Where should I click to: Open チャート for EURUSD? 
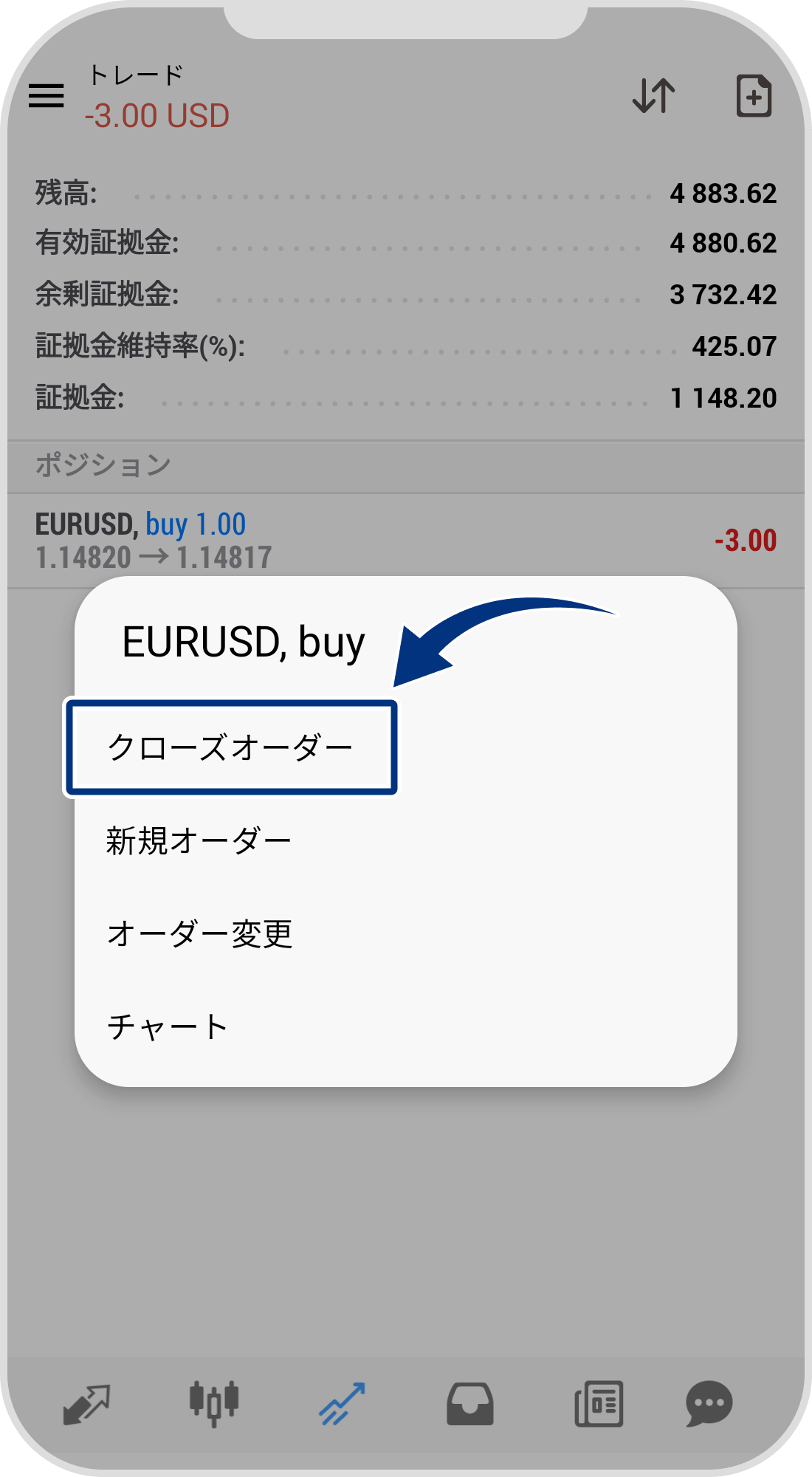(168, 1027)
